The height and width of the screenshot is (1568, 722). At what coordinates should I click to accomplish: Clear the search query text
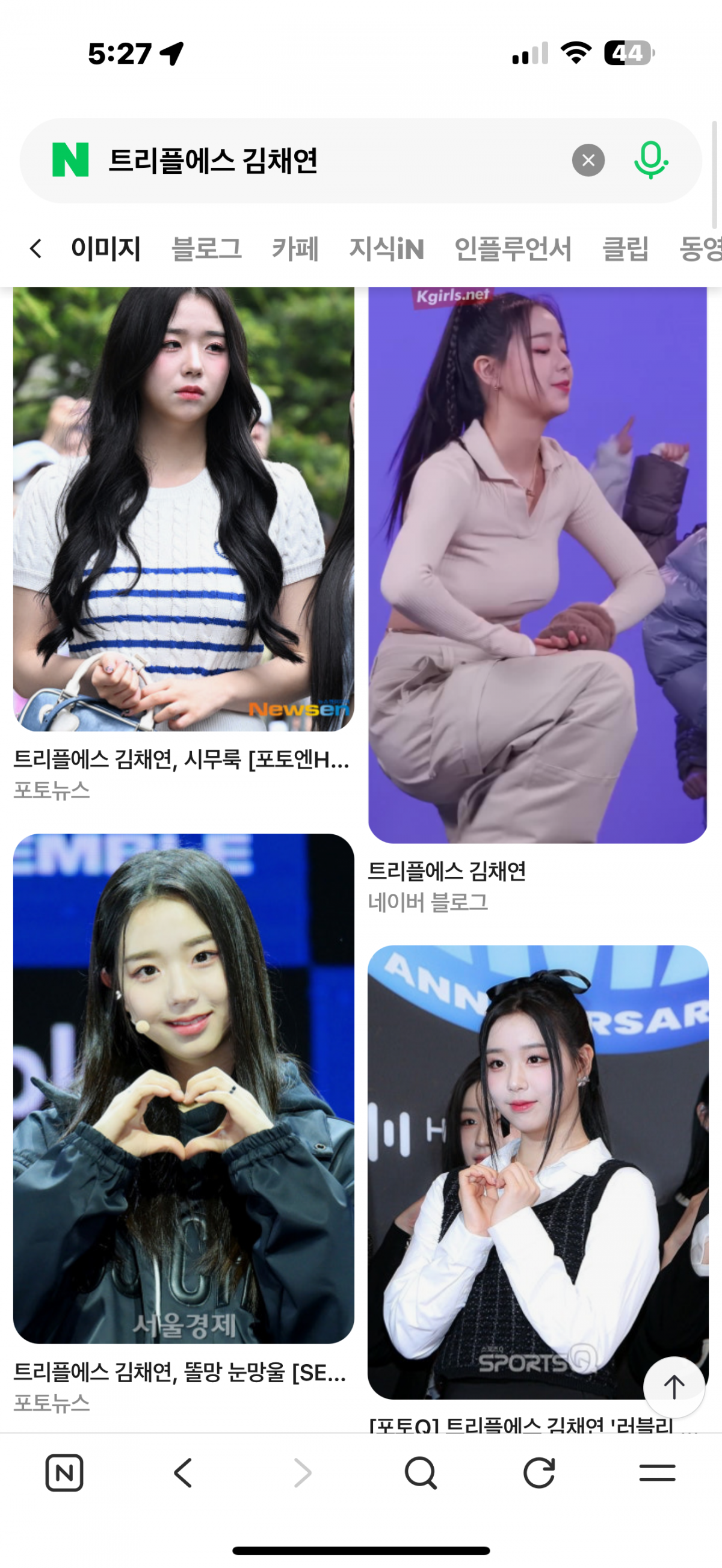[588, 160]
